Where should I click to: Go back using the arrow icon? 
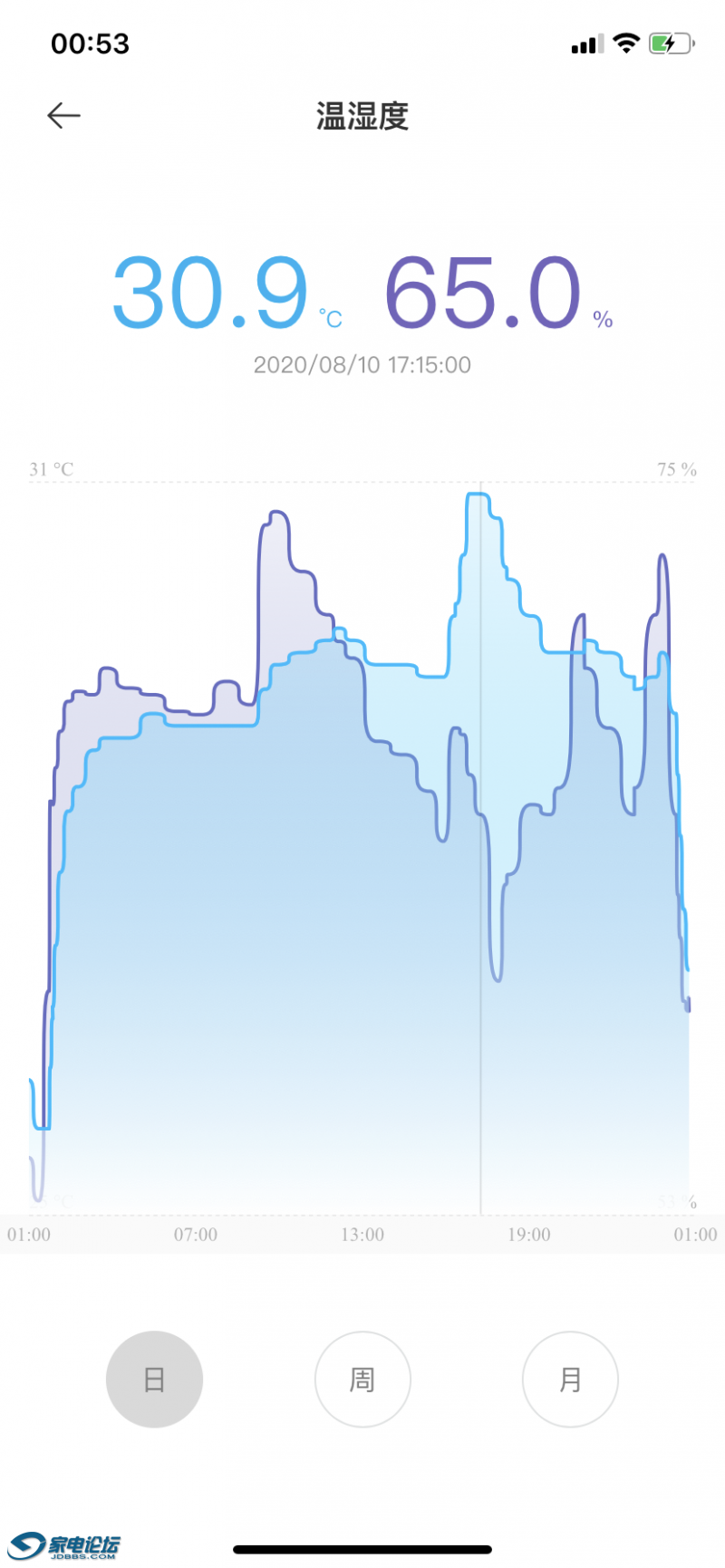click(x=63, y=116)
